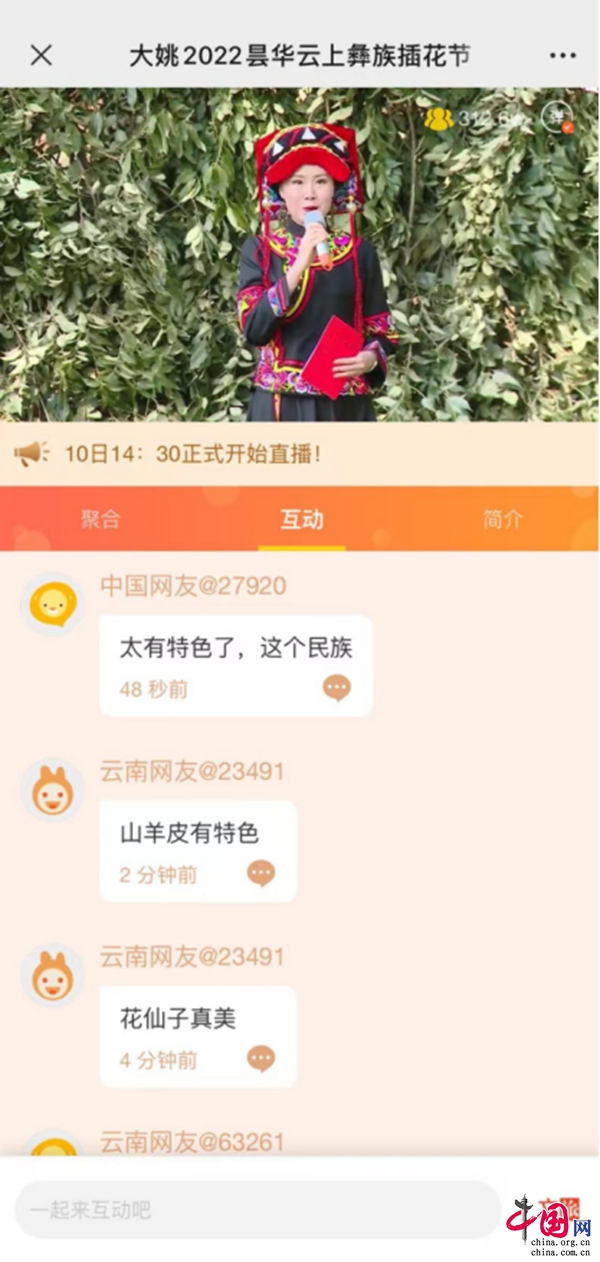The width and height of the screenshot is (600, 1262).
Task: Focus the 一起来互动吧 comment input
Action: pyautogui.click(x=255, y=1210)
